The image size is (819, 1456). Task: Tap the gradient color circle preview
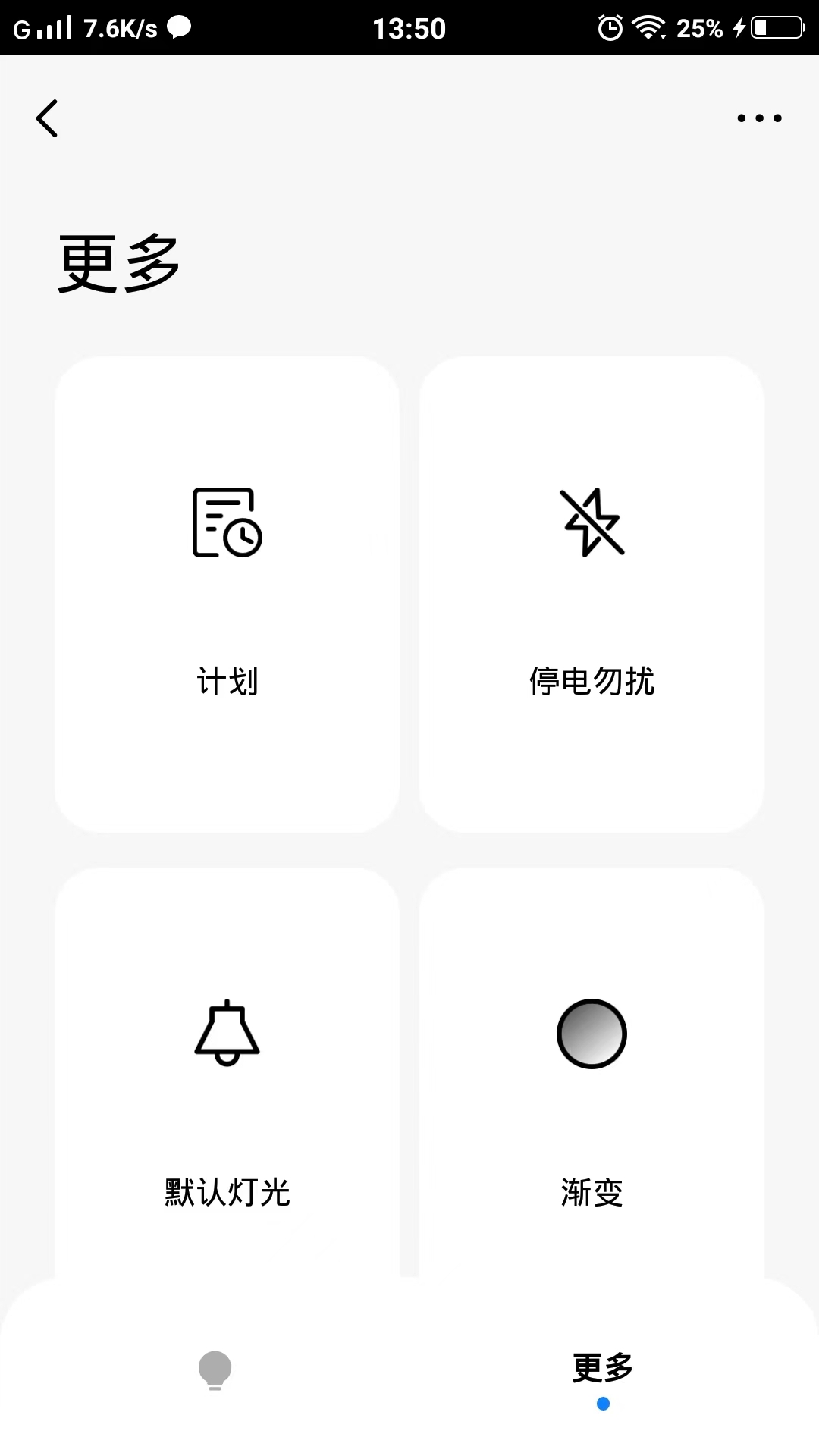coord(591,1034)
